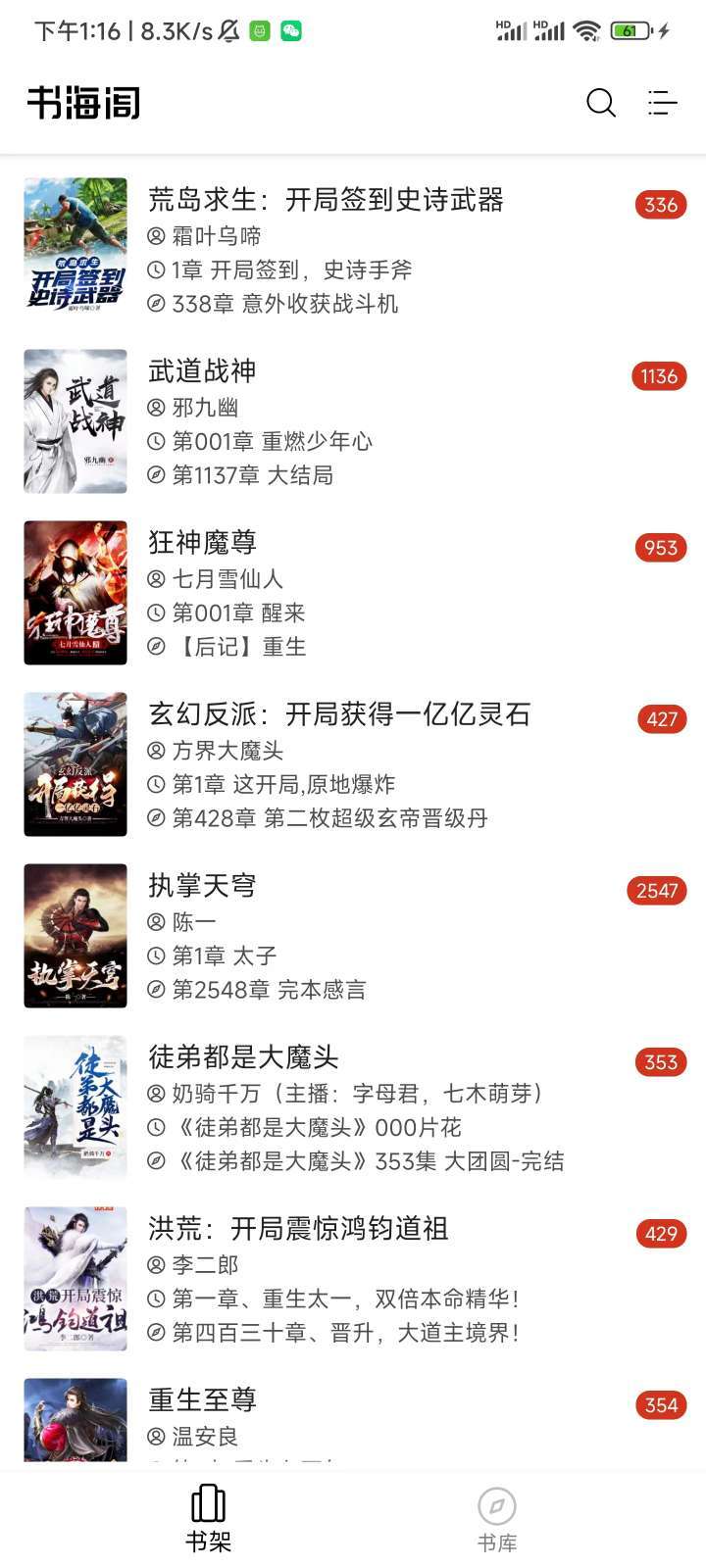Open the search icon in the top bar
Image resolution: width=706 pixels, height=1568 pixels.
pos(601,103)
